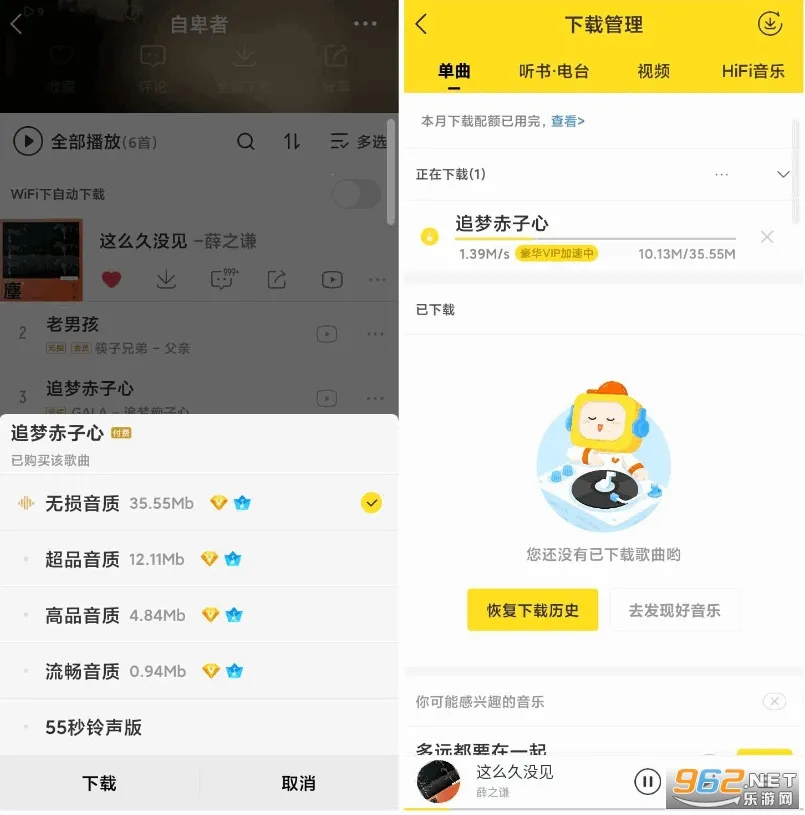
Task: Open more options for 正在下载 section
Action: point(722,173)
